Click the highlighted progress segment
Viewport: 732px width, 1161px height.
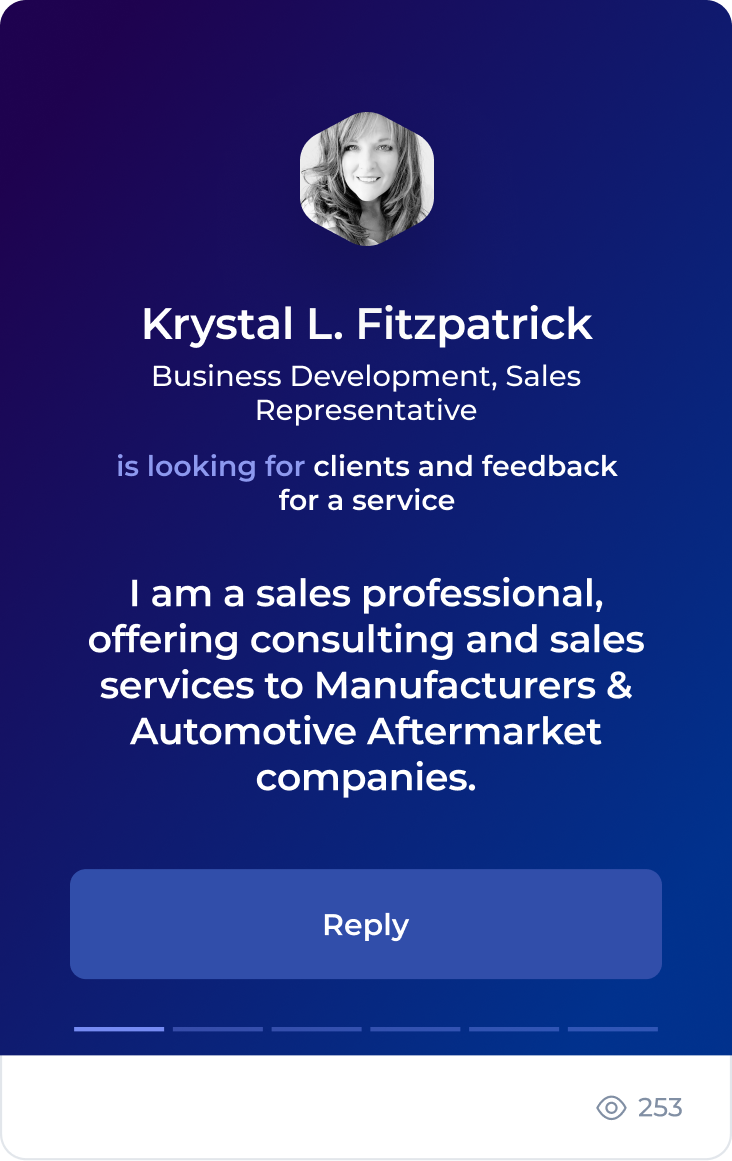[x=120, y=1028]
